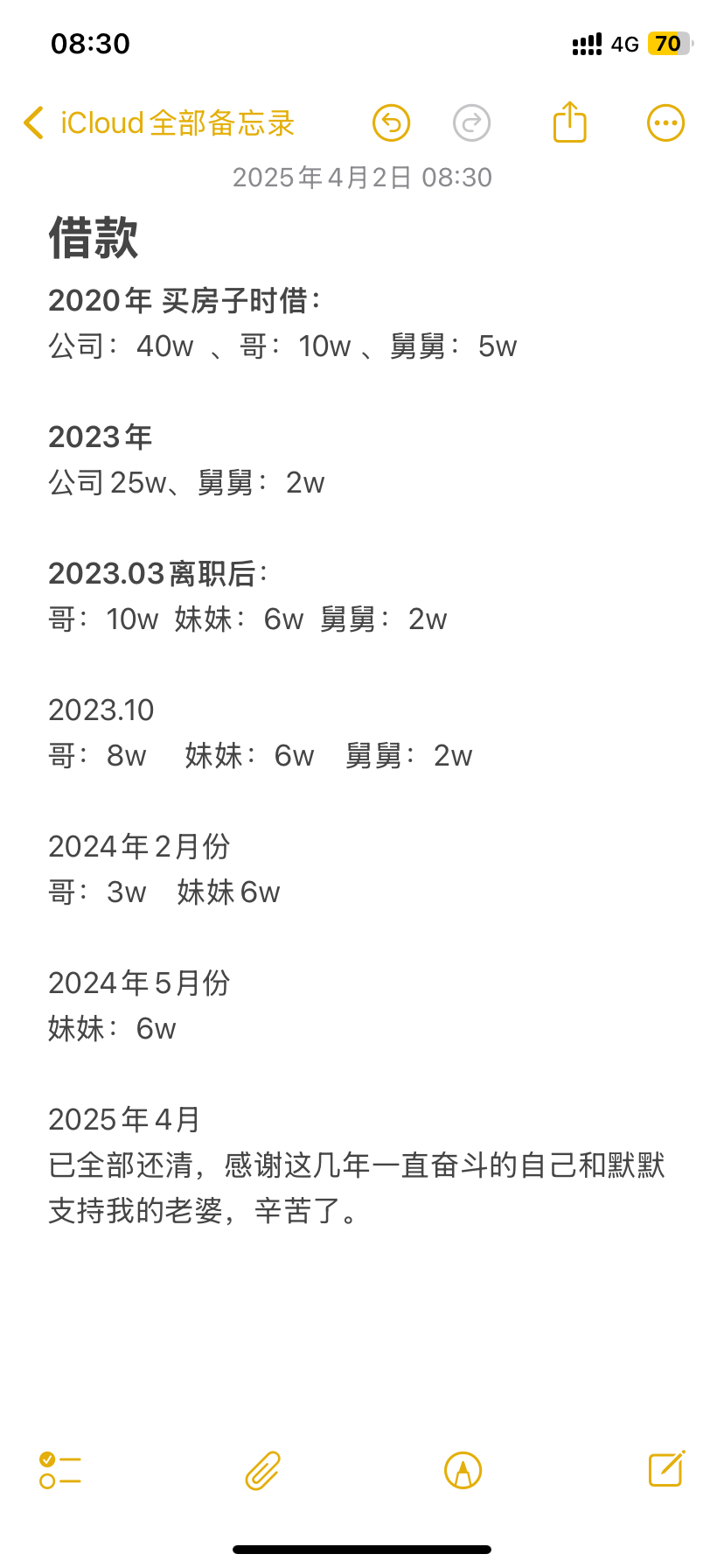Tap the redo arrow icon

point(472,123)
